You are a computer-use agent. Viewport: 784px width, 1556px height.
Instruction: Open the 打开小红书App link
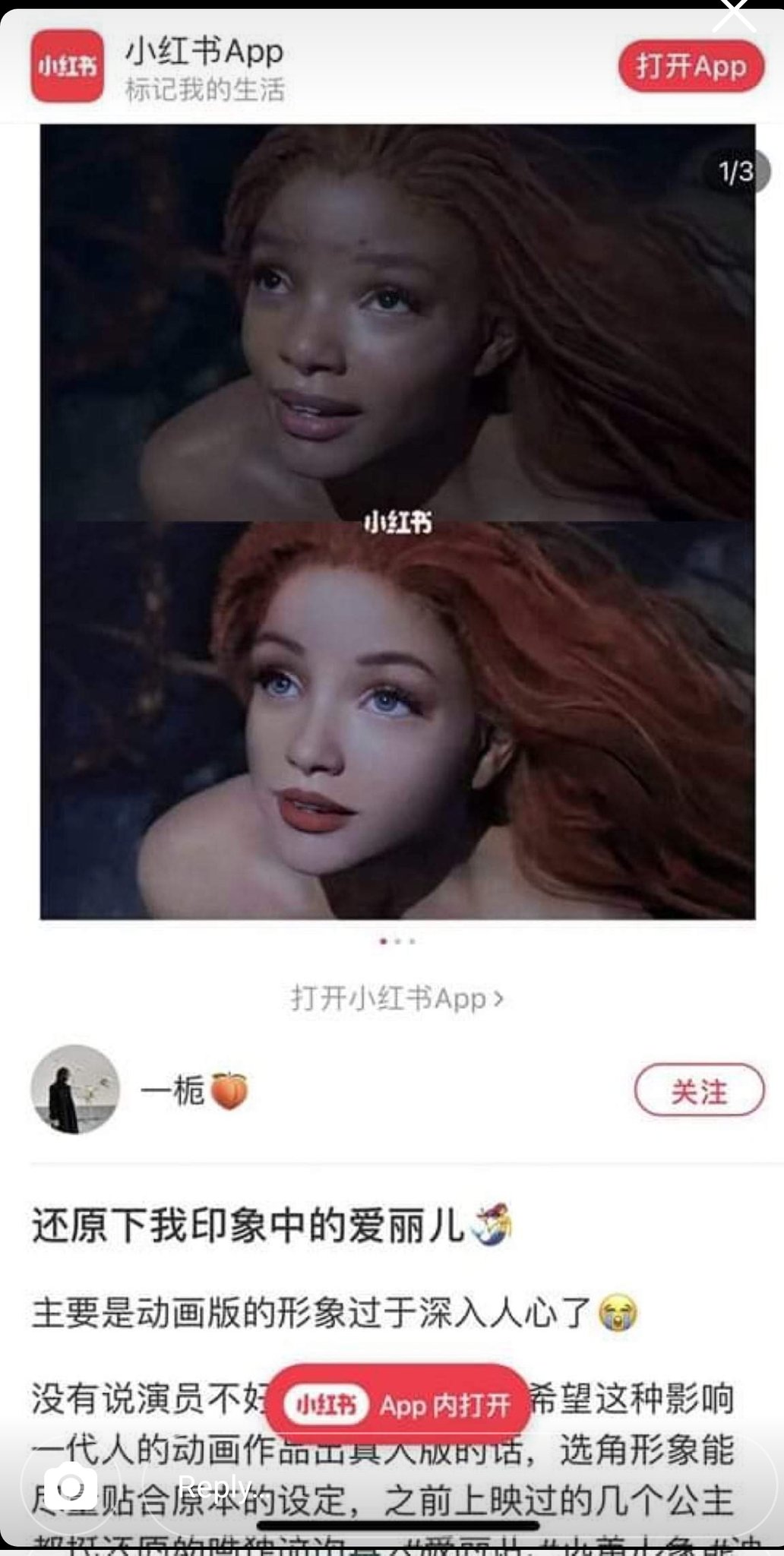(x=397, y=998)
